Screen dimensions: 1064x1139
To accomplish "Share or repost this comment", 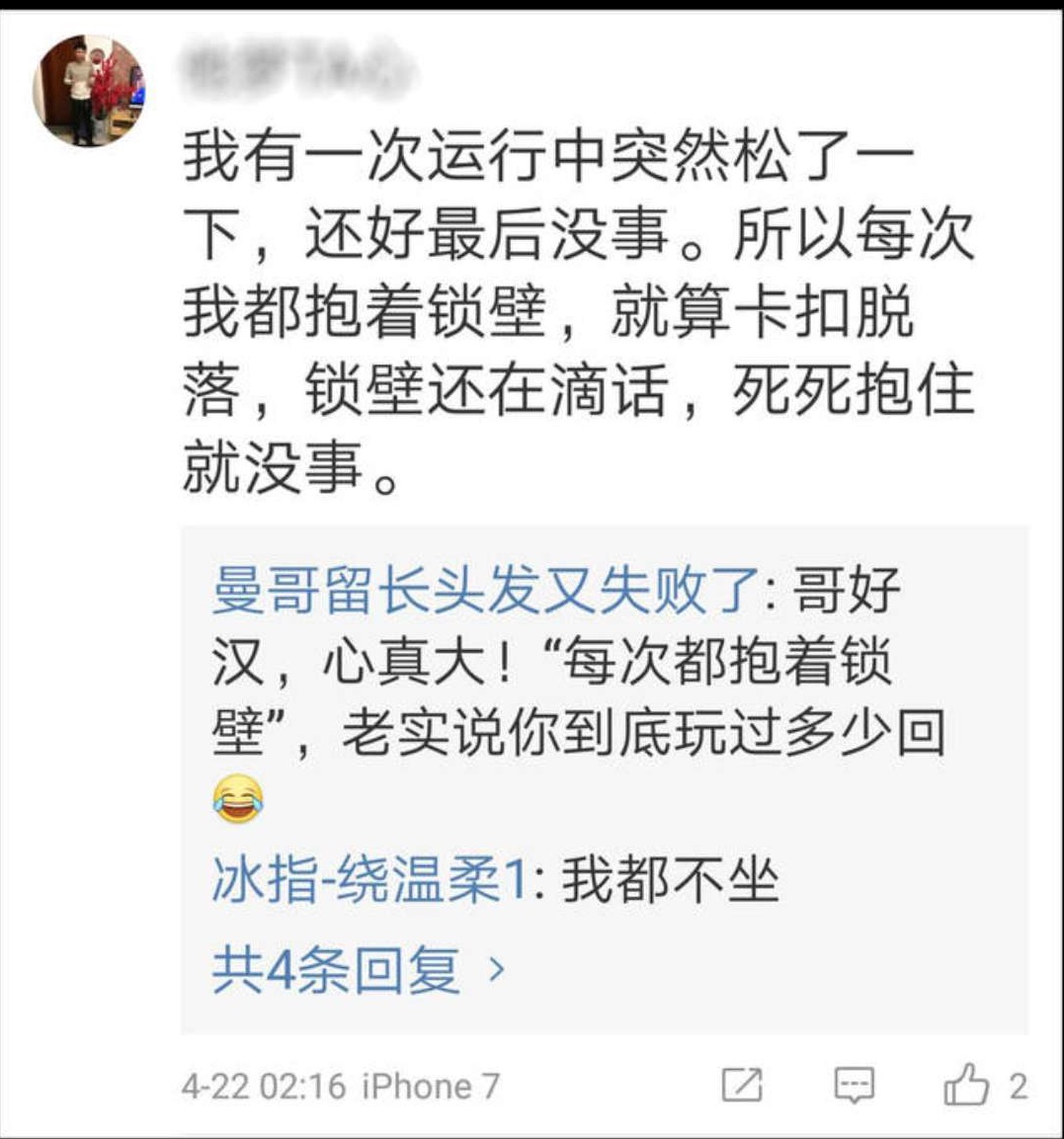I will click(742, 1086).
